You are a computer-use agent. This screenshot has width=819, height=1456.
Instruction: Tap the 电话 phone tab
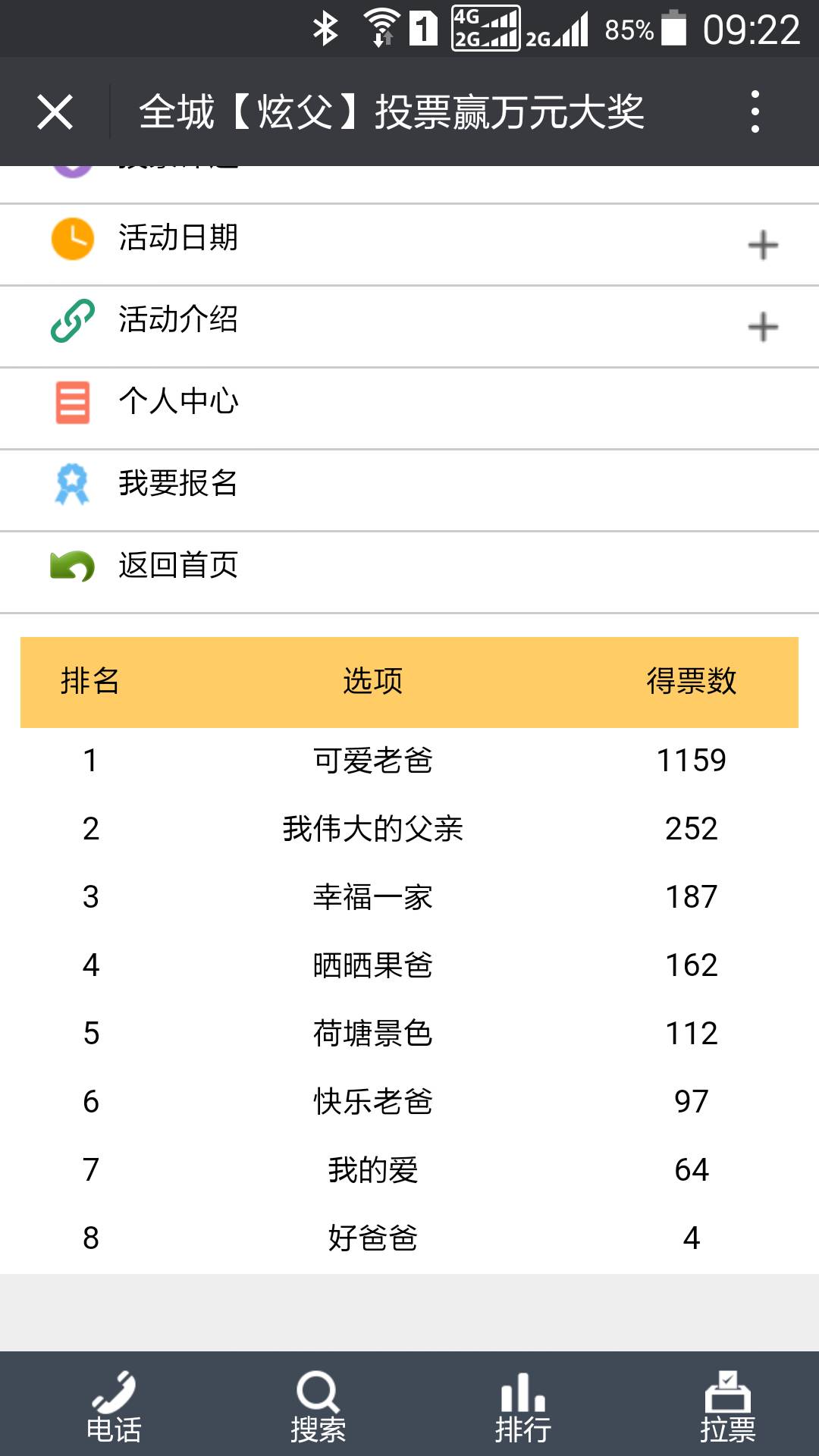click(x=114, y=1405)
